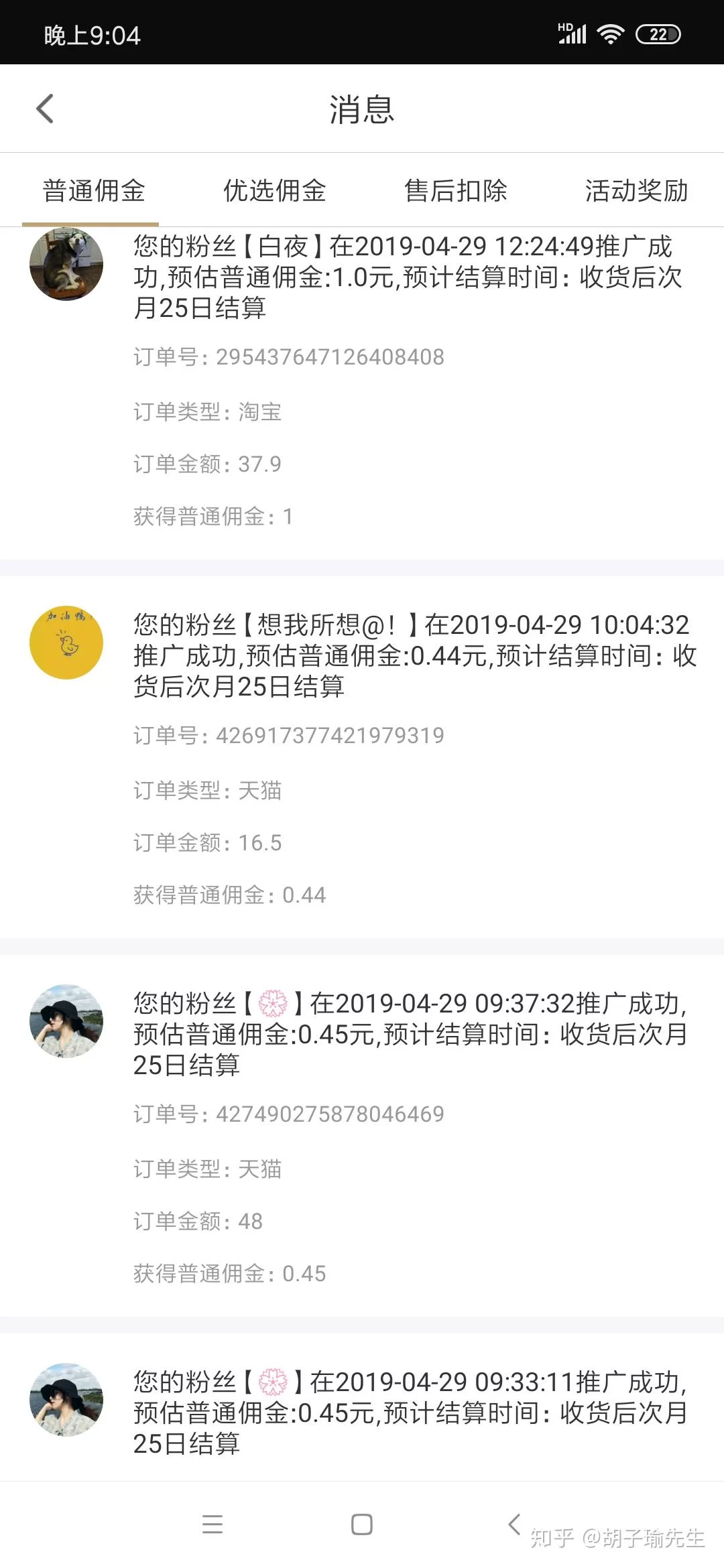Switch to the 优选佣金 tab

274,192
